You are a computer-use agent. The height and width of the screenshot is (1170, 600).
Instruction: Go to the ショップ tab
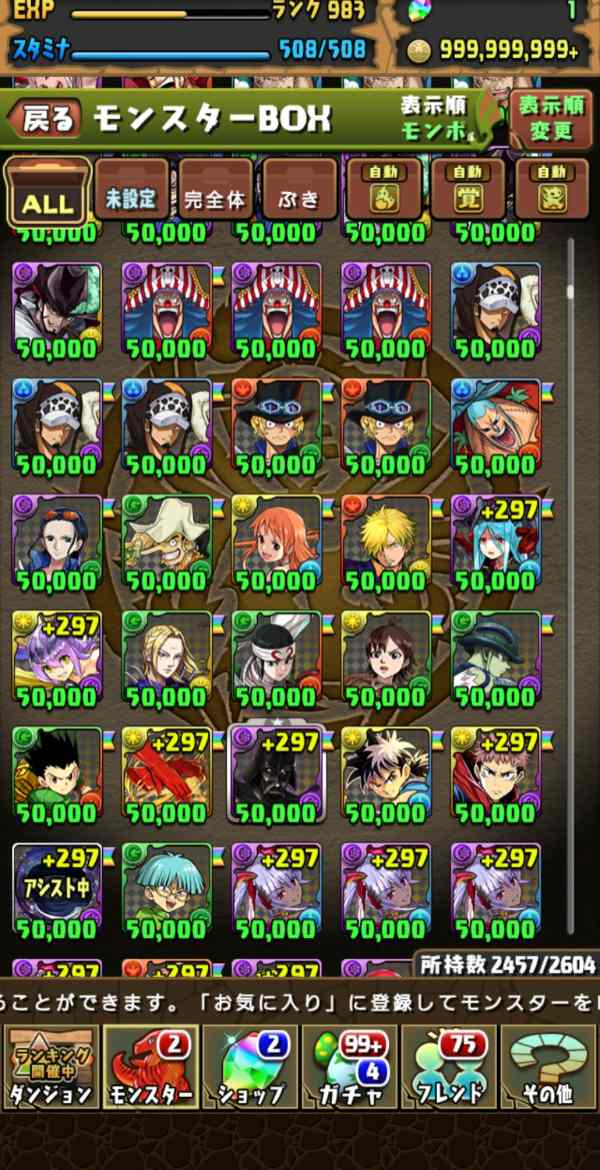[249, 1067]
